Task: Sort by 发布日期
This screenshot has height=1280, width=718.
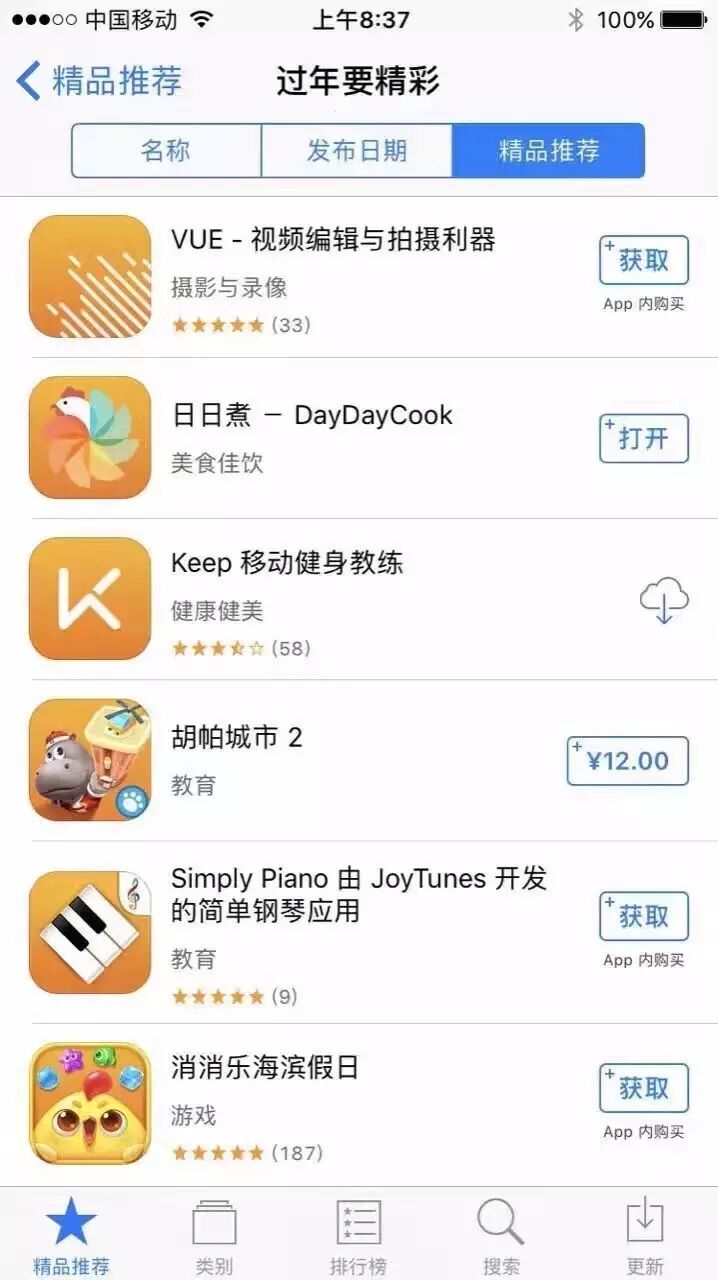Action: (x=357, y=151)
